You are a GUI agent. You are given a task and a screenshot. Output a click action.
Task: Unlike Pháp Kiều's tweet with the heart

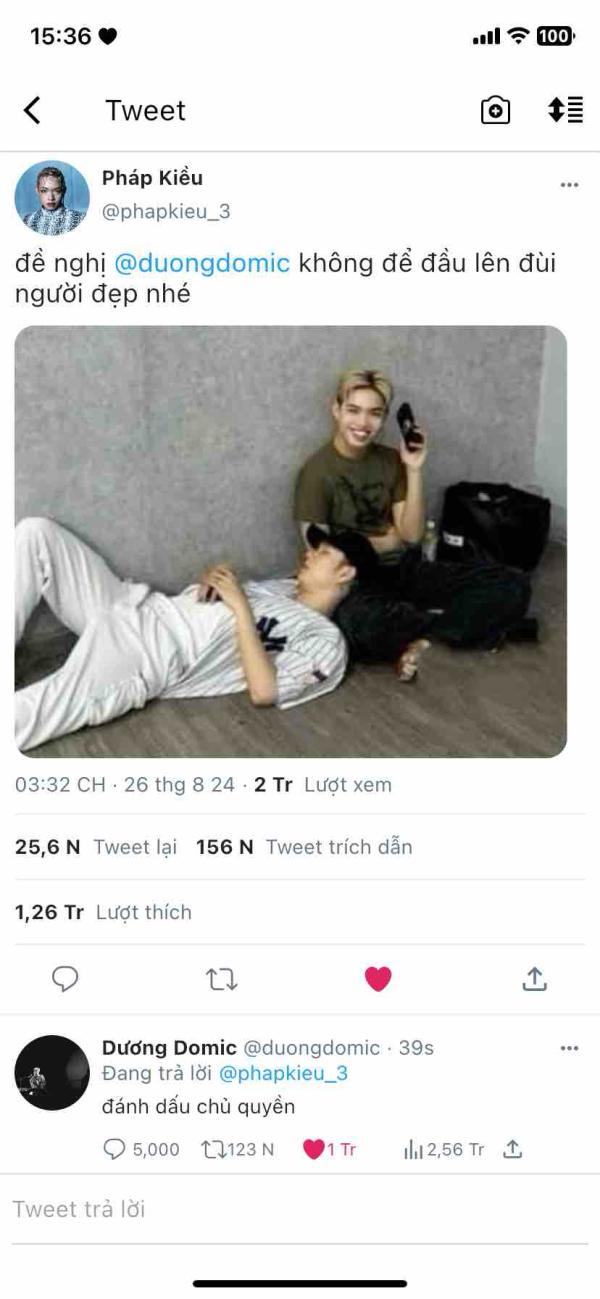point(378,979)
